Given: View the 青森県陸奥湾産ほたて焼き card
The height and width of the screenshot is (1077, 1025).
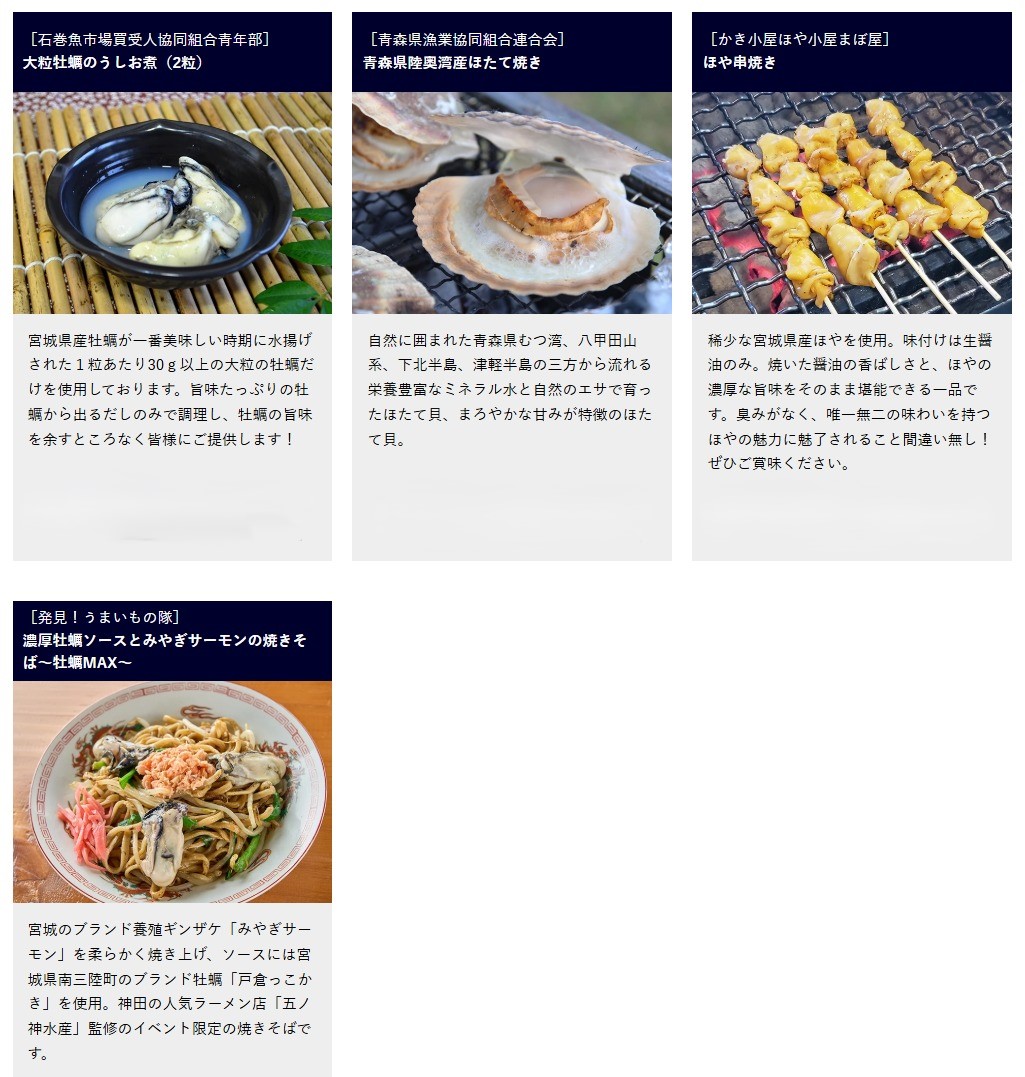Looking at the screenshot, I should click(x=511, y=203).
